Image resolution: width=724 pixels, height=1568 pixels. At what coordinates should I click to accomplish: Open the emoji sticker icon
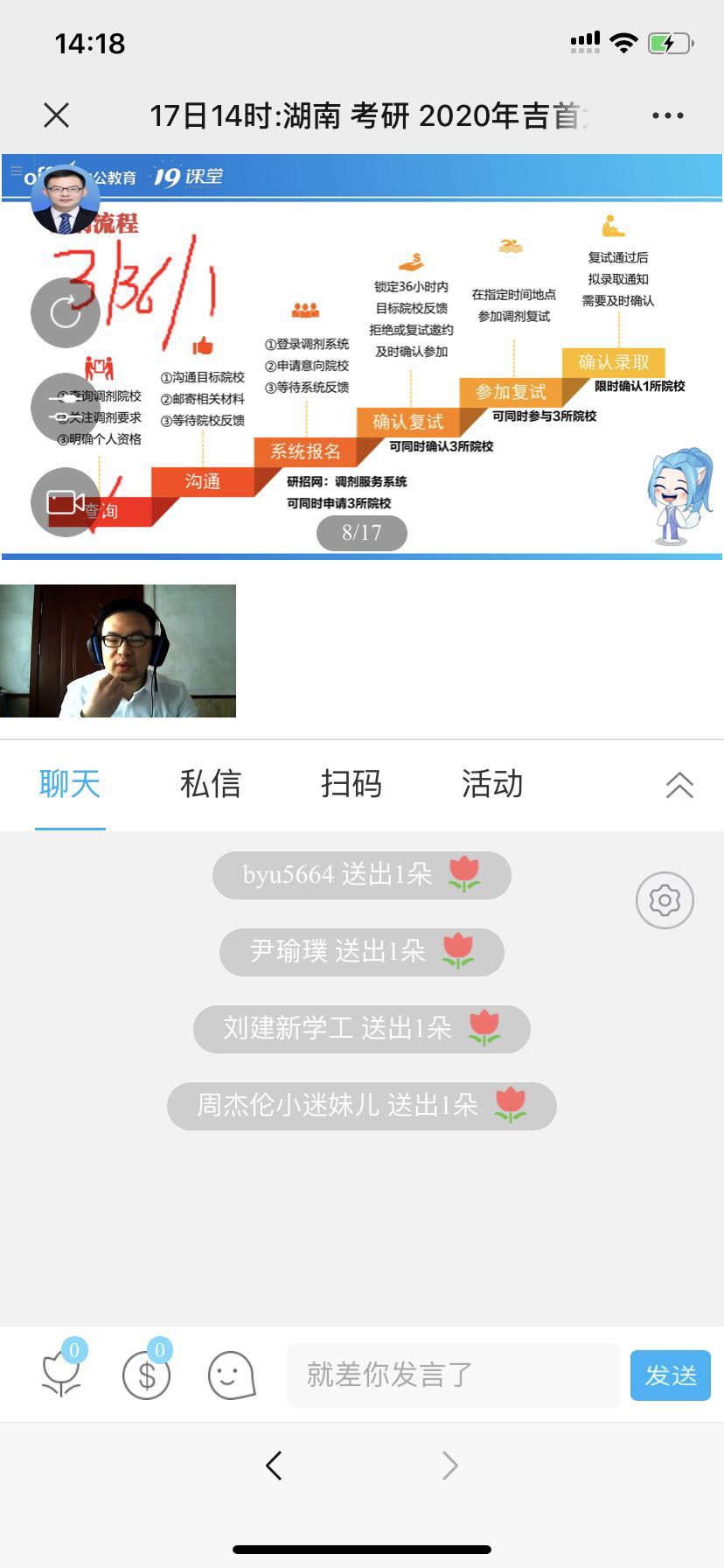coord(231,1374)
